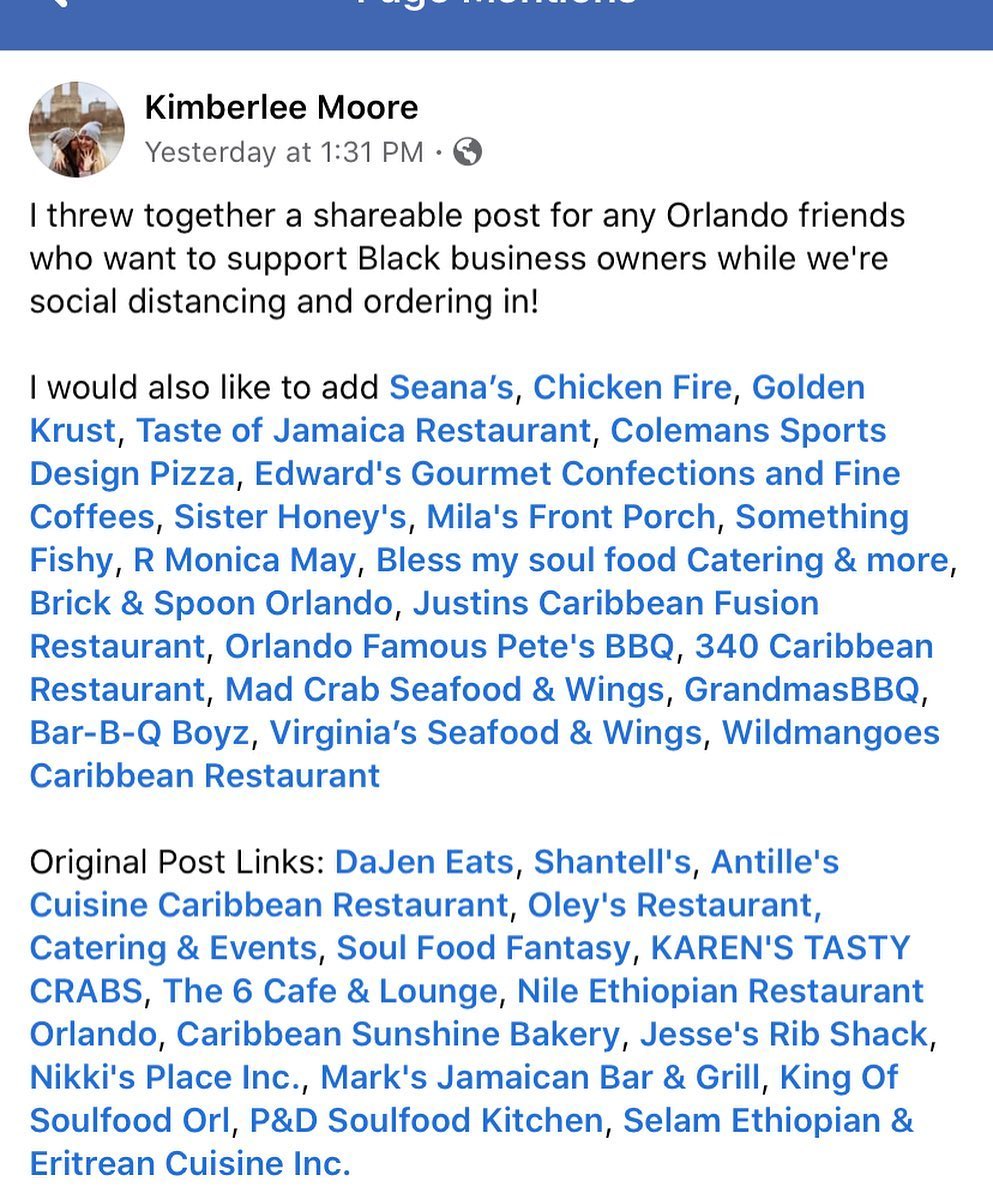Visit the Chicken Fire page link
This screenshot has height=1193, width=993.
633,387
